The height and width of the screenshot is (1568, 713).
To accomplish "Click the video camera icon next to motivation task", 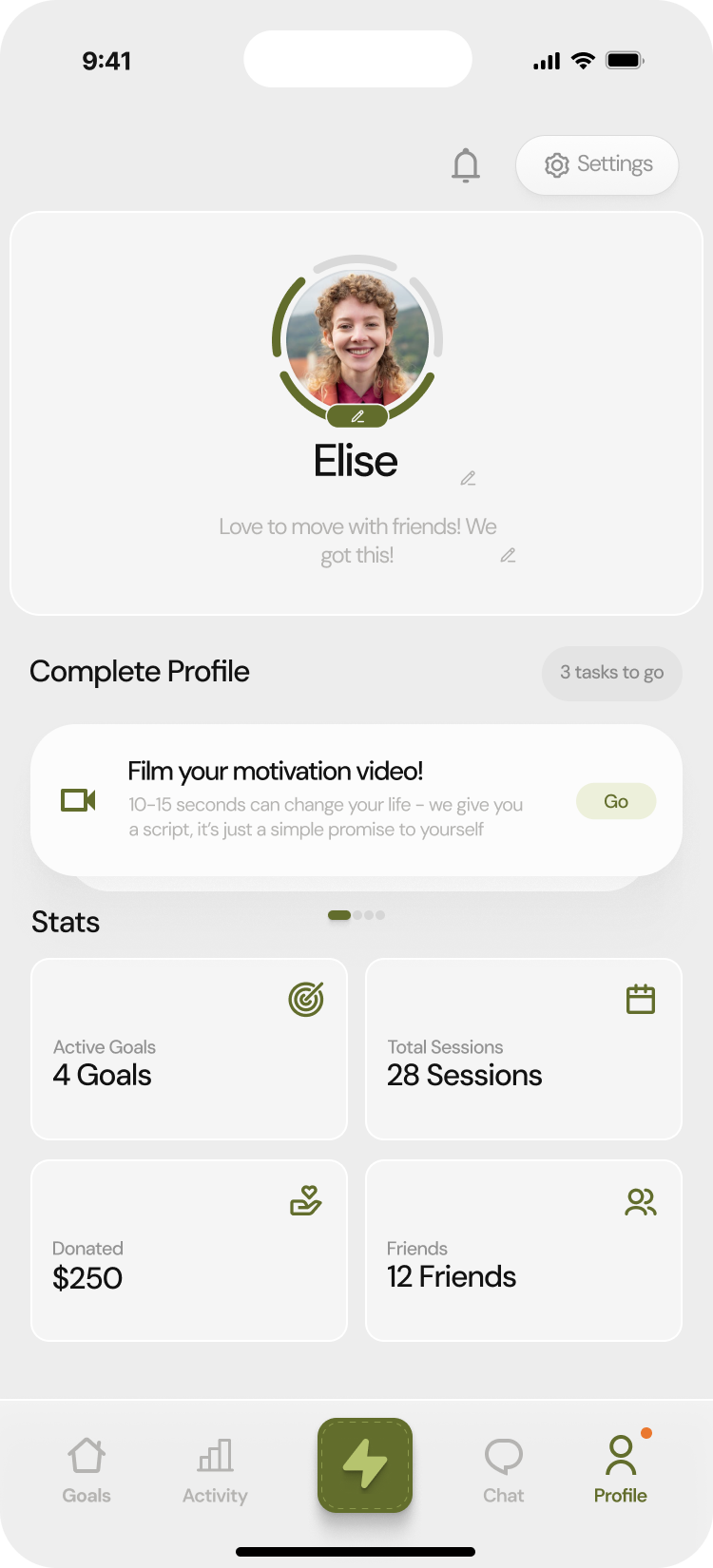I will pyautogui.click(x=78, y=799).
